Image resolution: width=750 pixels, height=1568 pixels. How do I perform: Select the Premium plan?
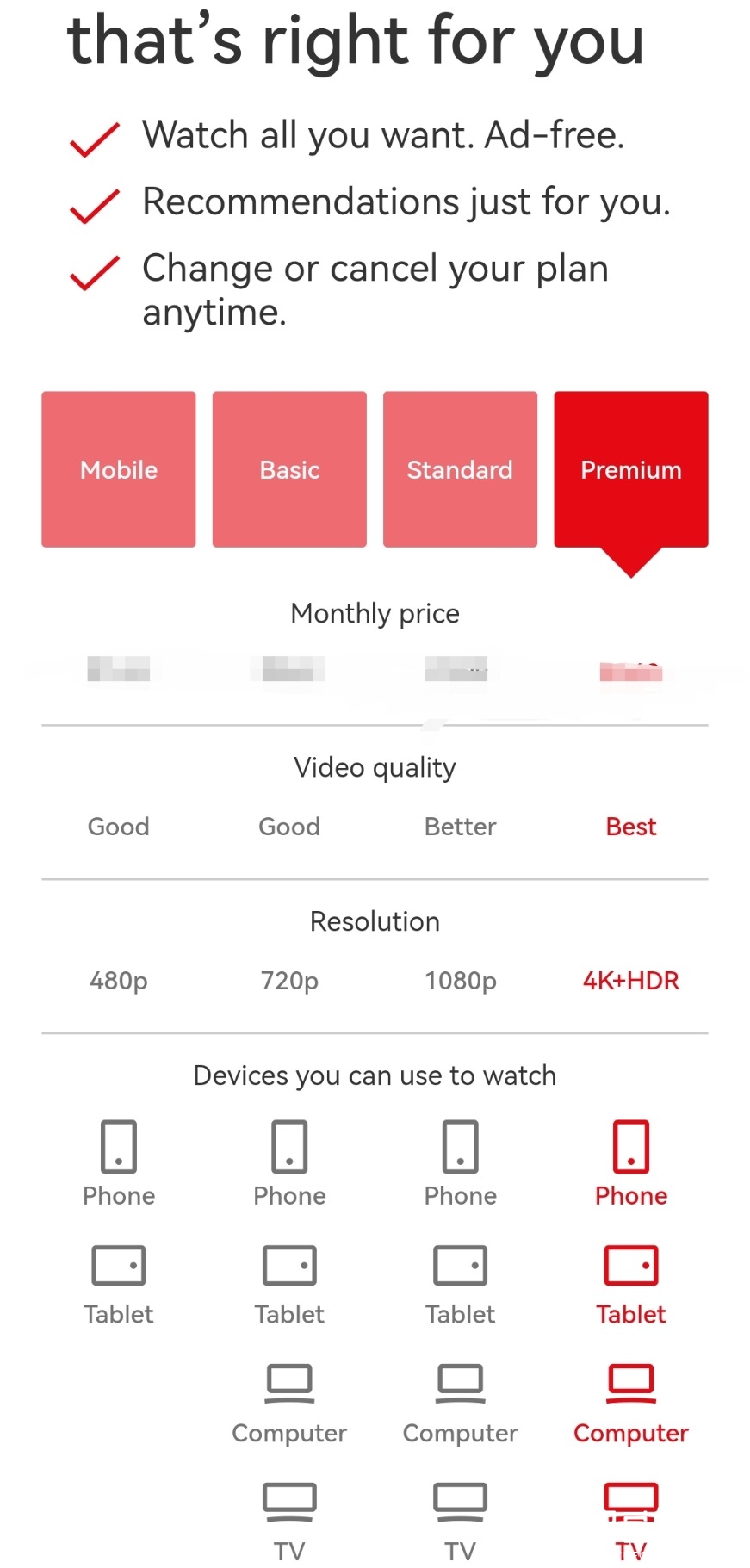point(630,469)
